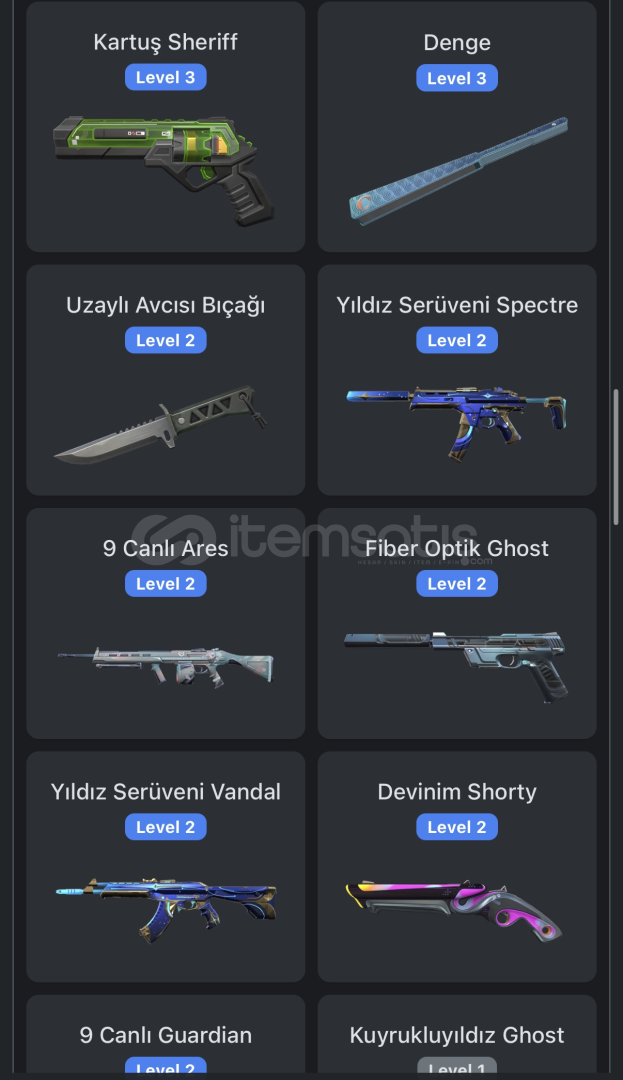623x1080 pixels.
Task: Select the Yıldız Serüveni Spectre card
Action: pyautogui.click(x=457, y=380)
